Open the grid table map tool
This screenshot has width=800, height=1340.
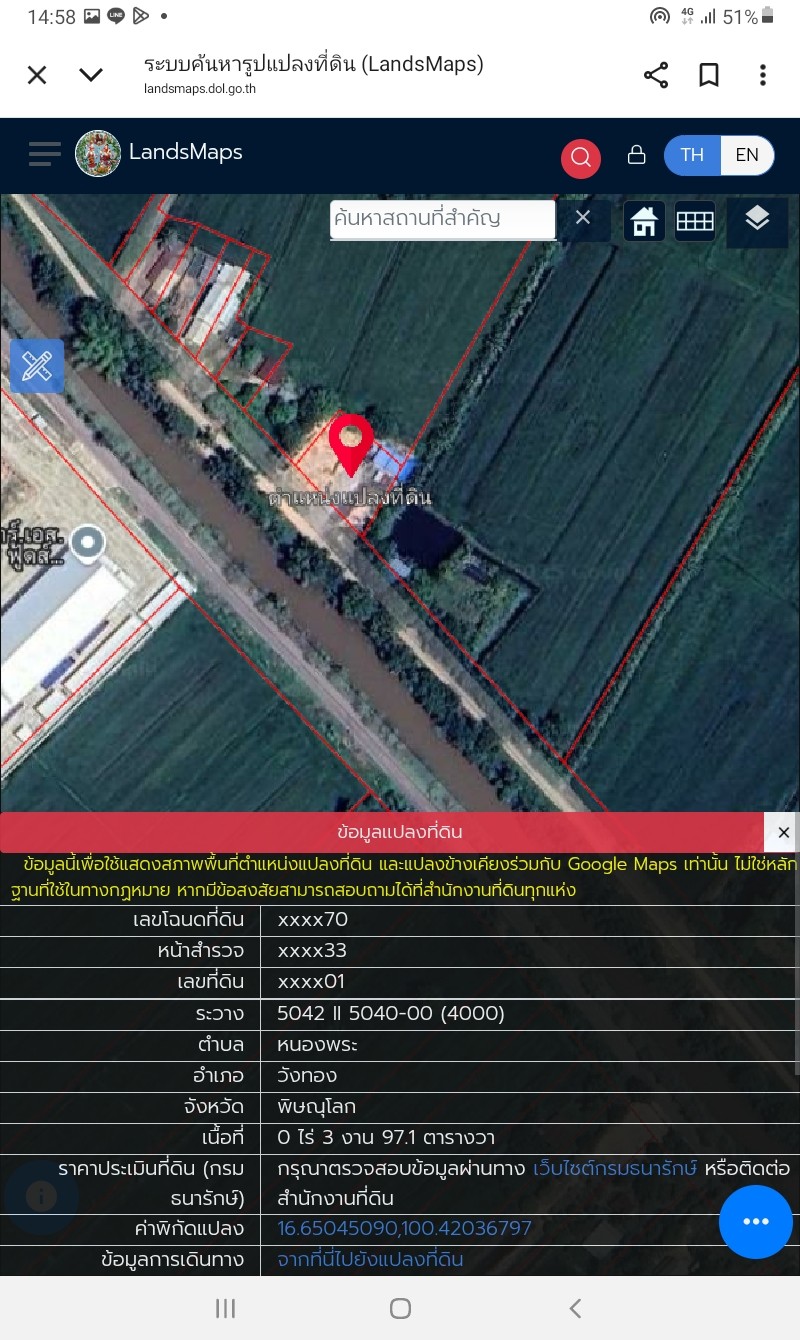pos(695,221)
